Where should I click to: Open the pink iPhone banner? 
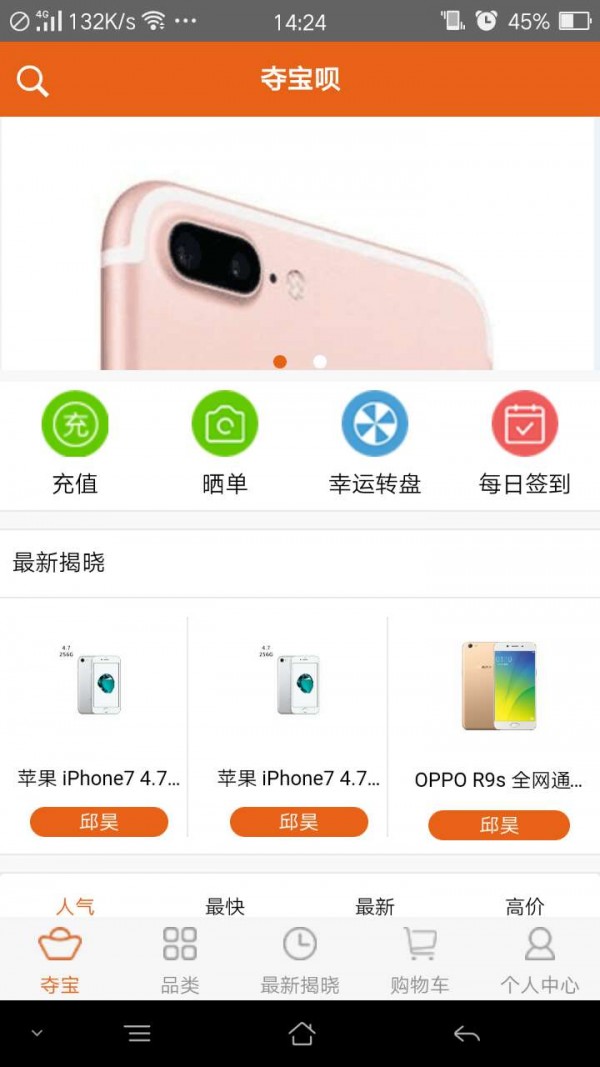(300, 243)
